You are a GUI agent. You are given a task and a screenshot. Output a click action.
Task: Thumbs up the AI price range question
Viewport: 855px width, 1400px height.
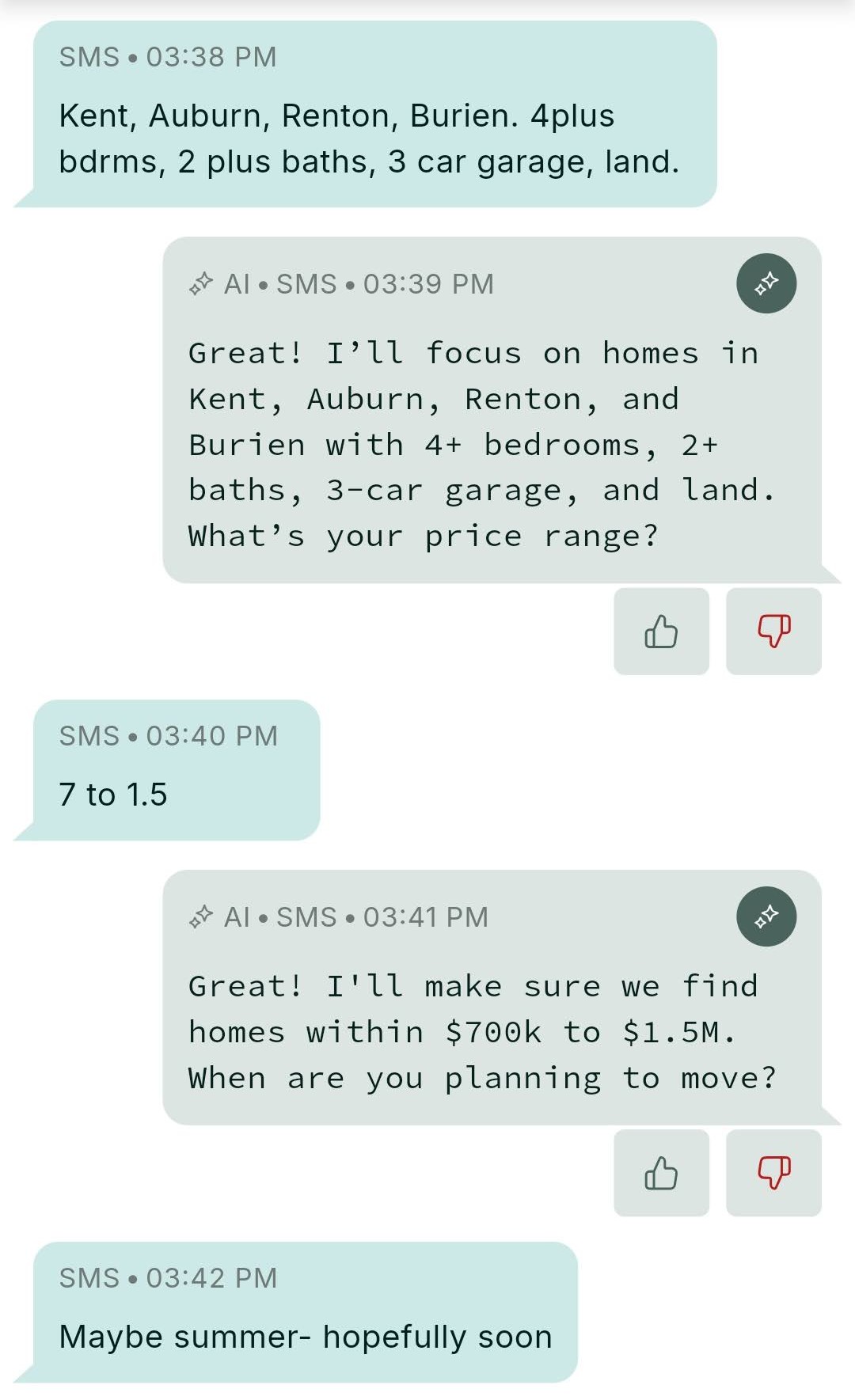[661, 632]
